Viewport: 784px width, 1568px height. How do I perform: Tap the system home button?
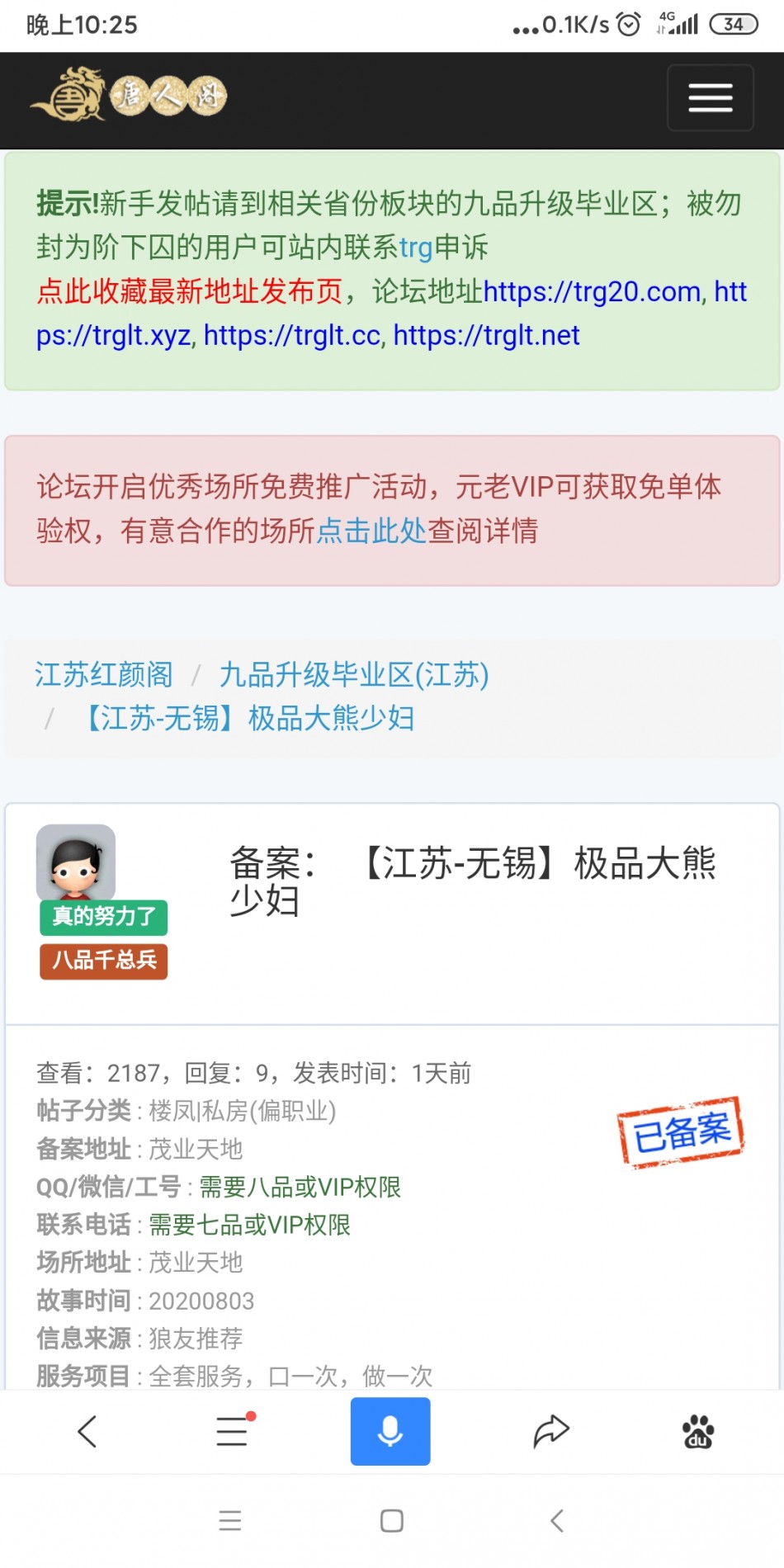pyautogui.click(x=392, y=1520)
